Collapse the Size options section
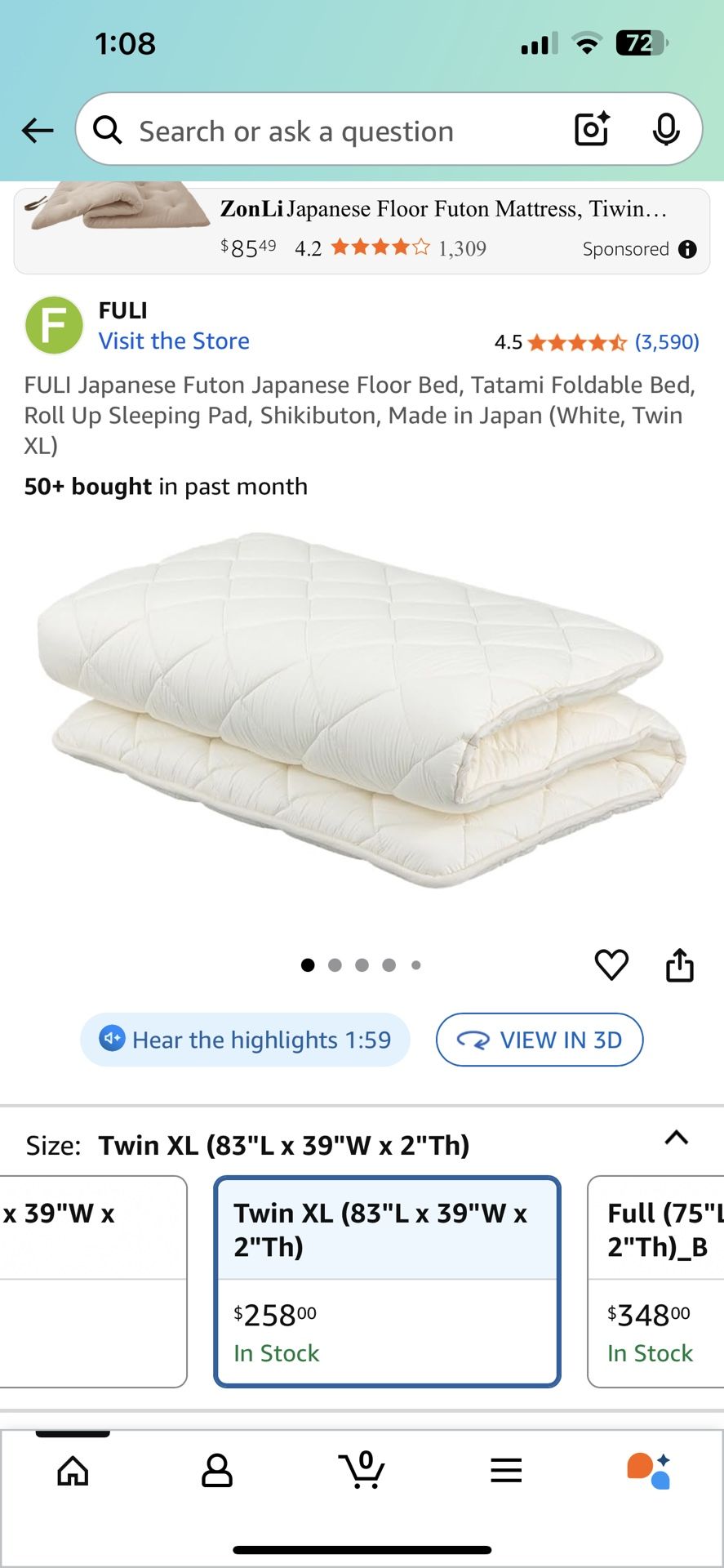The image size is (724, 1568). [x=677, y=1138]
